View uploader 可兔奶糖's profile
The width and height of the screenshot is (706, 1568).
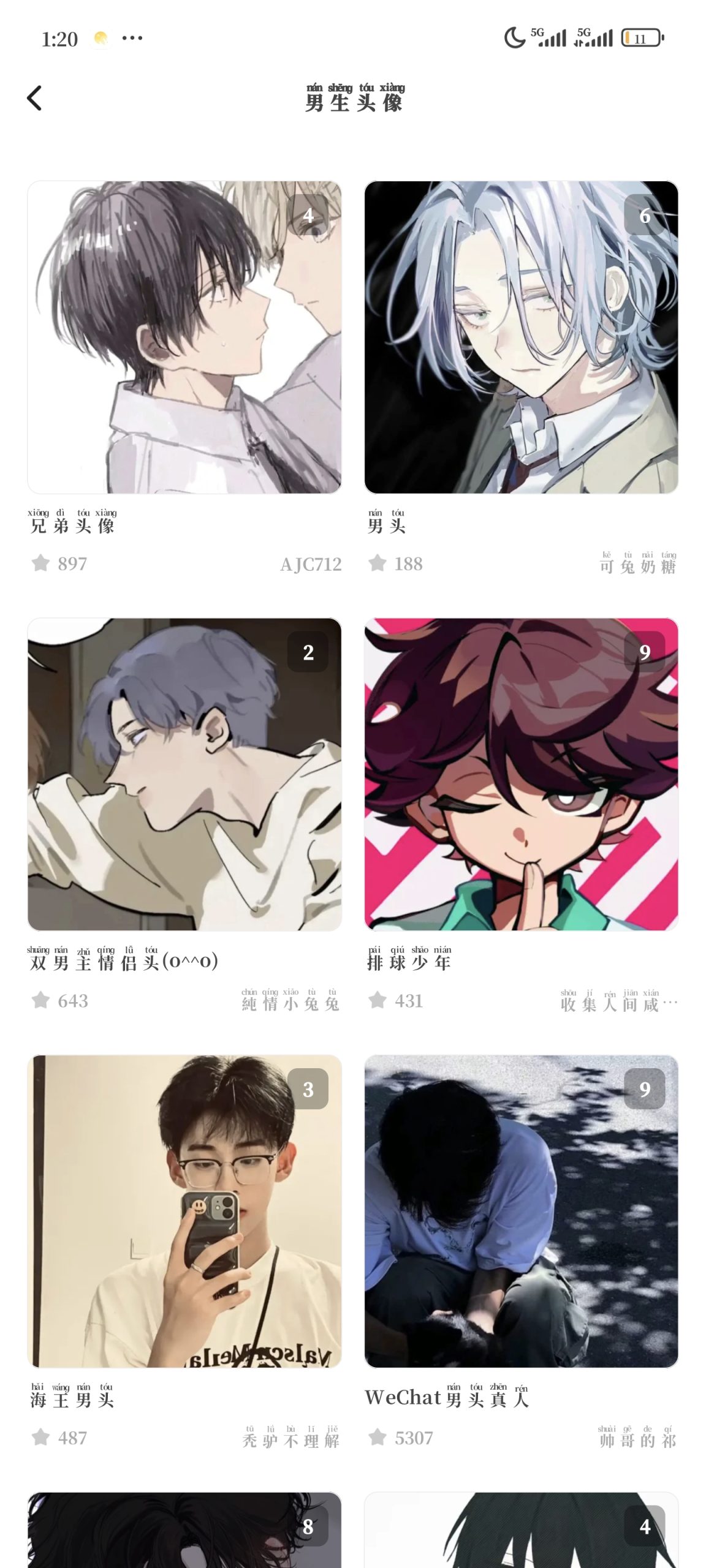(x=638, y=564)
